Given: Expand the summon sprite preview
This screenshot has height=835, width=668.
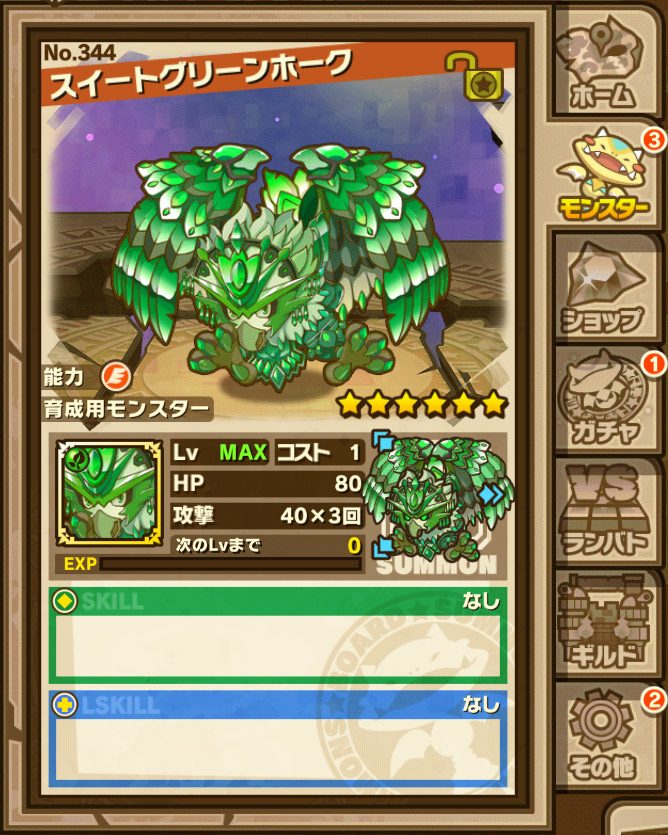Looking at the screenshot, I should pyautogui.click(x=437, y=492).
